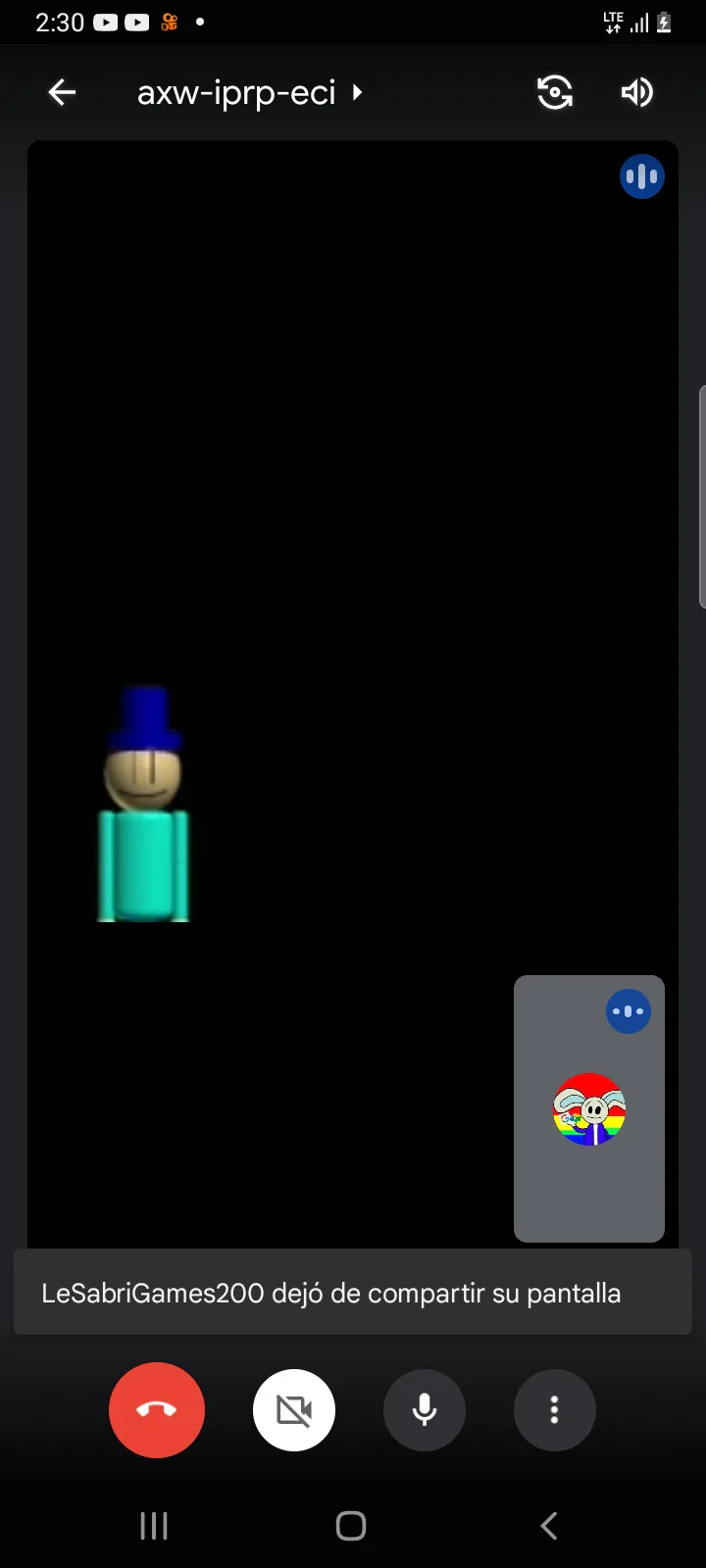Hang up with the red end-call button
The image size is (706, 1568).
[x=157, y=1410]
